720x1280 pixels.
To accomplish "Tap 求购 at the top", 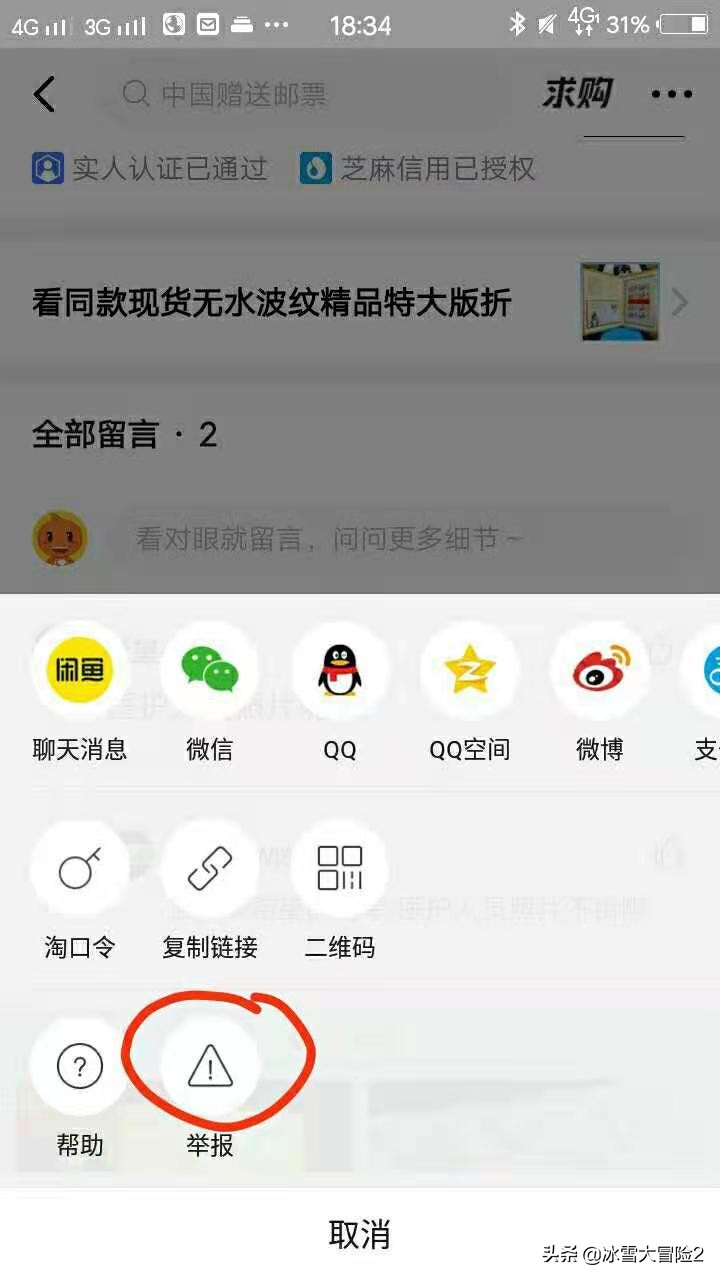I will (577, 93).
